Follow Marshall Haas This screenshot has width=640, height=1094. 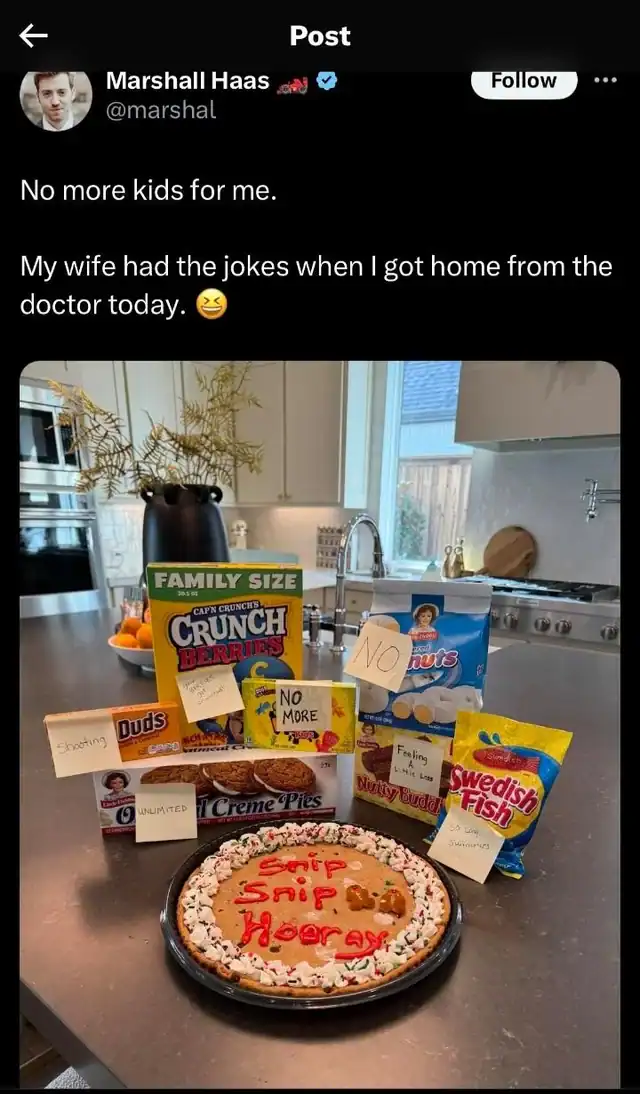pos(523,81)
